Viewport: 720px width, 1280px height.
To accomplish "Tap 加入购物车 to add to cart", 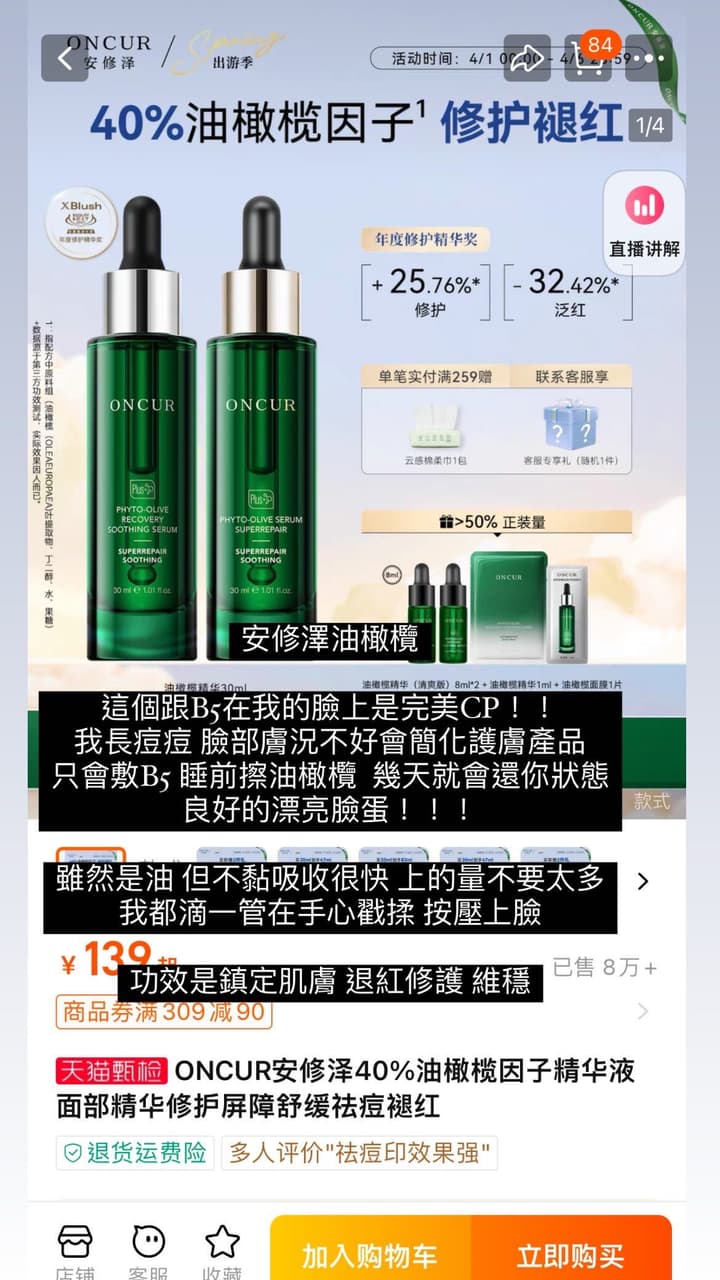I will tap(370, 1255).
